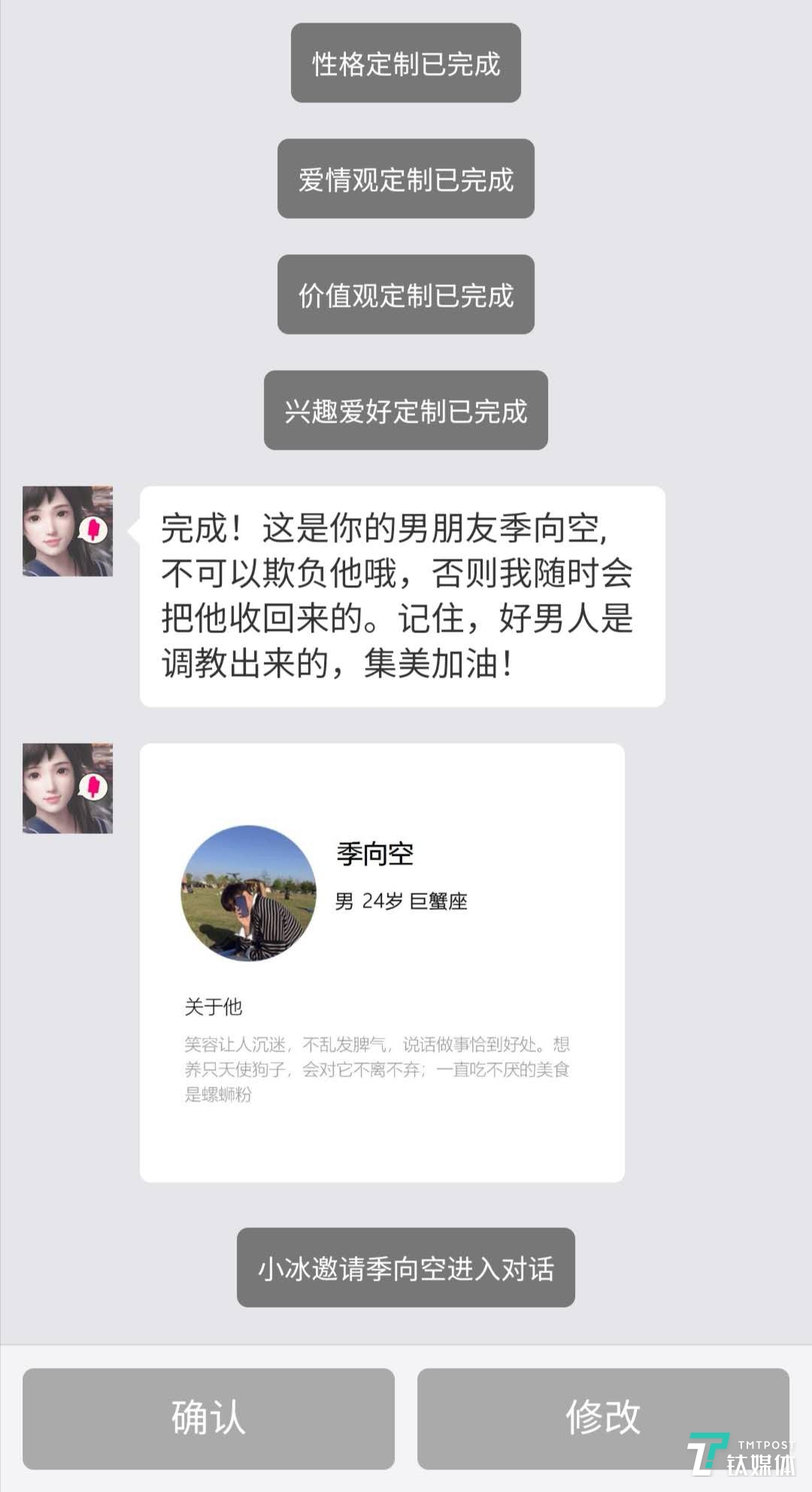812x1492 pixels.
Task: Tap the 小冰邀请季向空进入对话 notification
Action: click(x=406, y=1269)
